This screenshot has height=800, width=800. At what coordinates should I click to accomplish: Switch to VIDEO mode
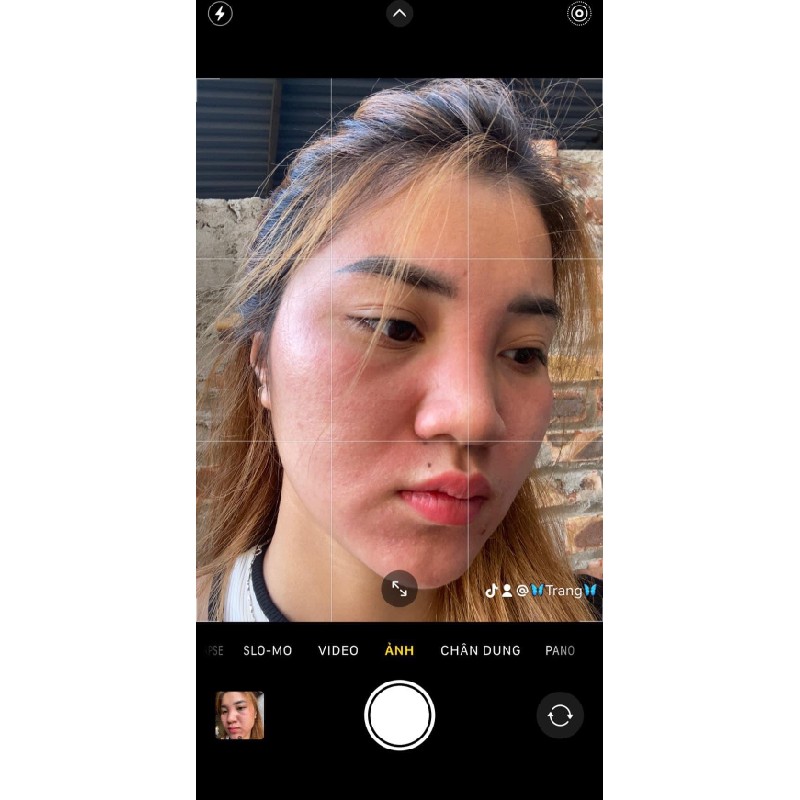coord(338,651)
